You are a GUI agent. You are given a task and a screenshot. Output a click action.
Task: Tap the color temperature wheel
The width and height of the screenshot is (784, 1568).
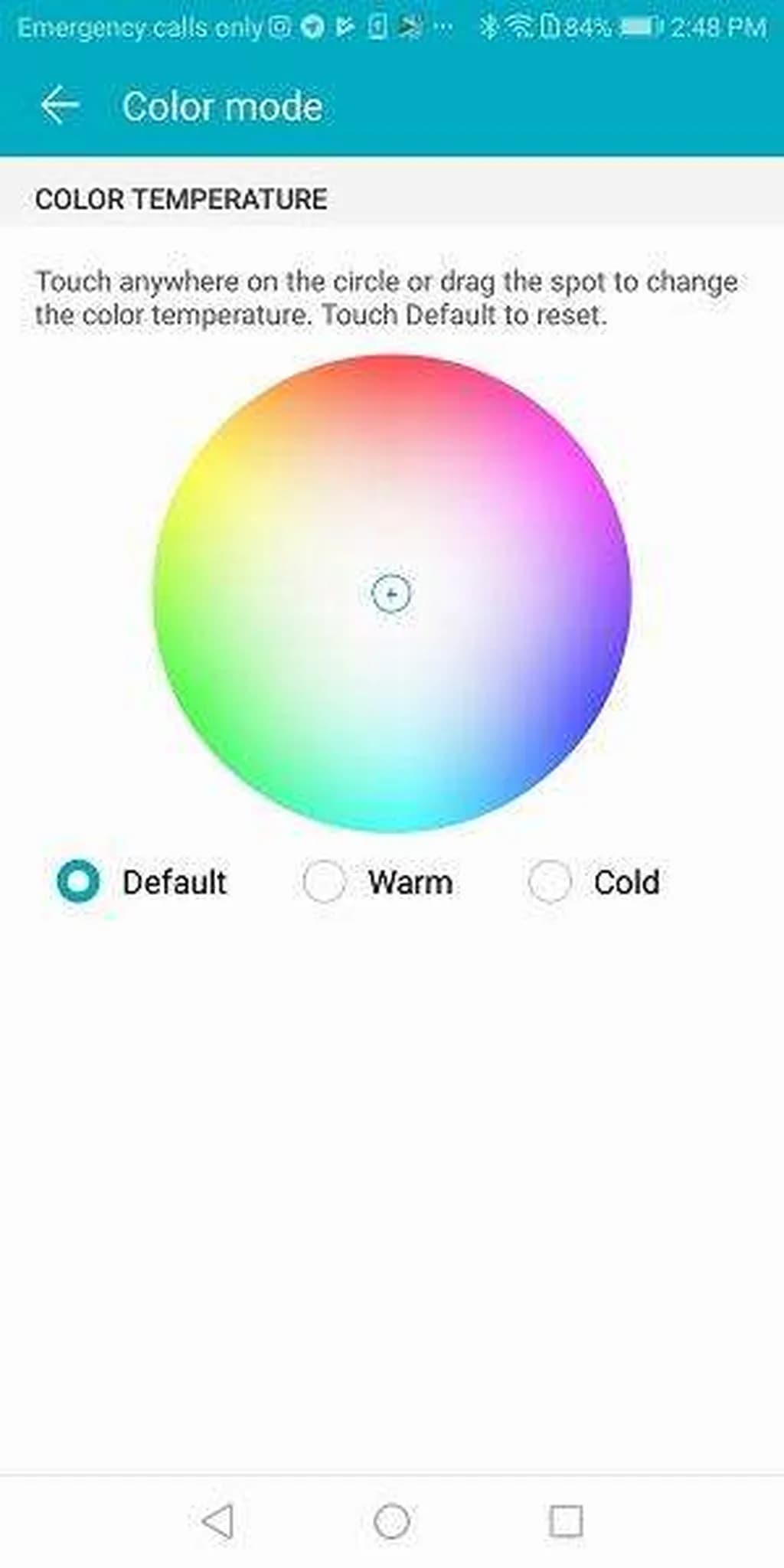pos(392,593)
